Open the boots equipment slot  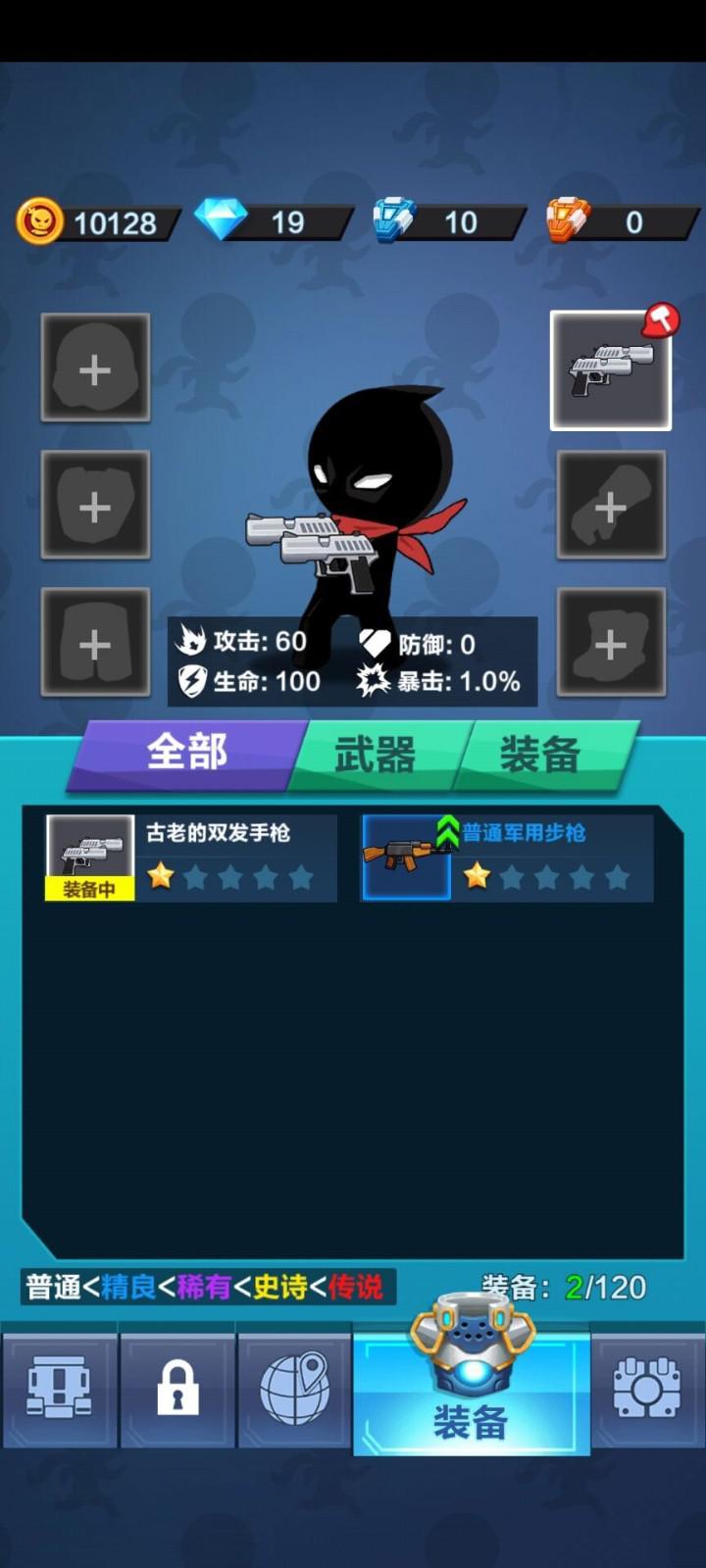[x=611, y=643]
